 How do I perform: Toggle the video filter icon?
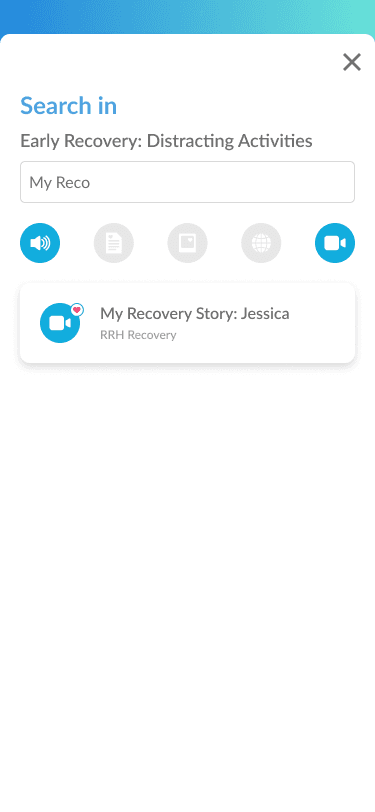tap(335, 243)
